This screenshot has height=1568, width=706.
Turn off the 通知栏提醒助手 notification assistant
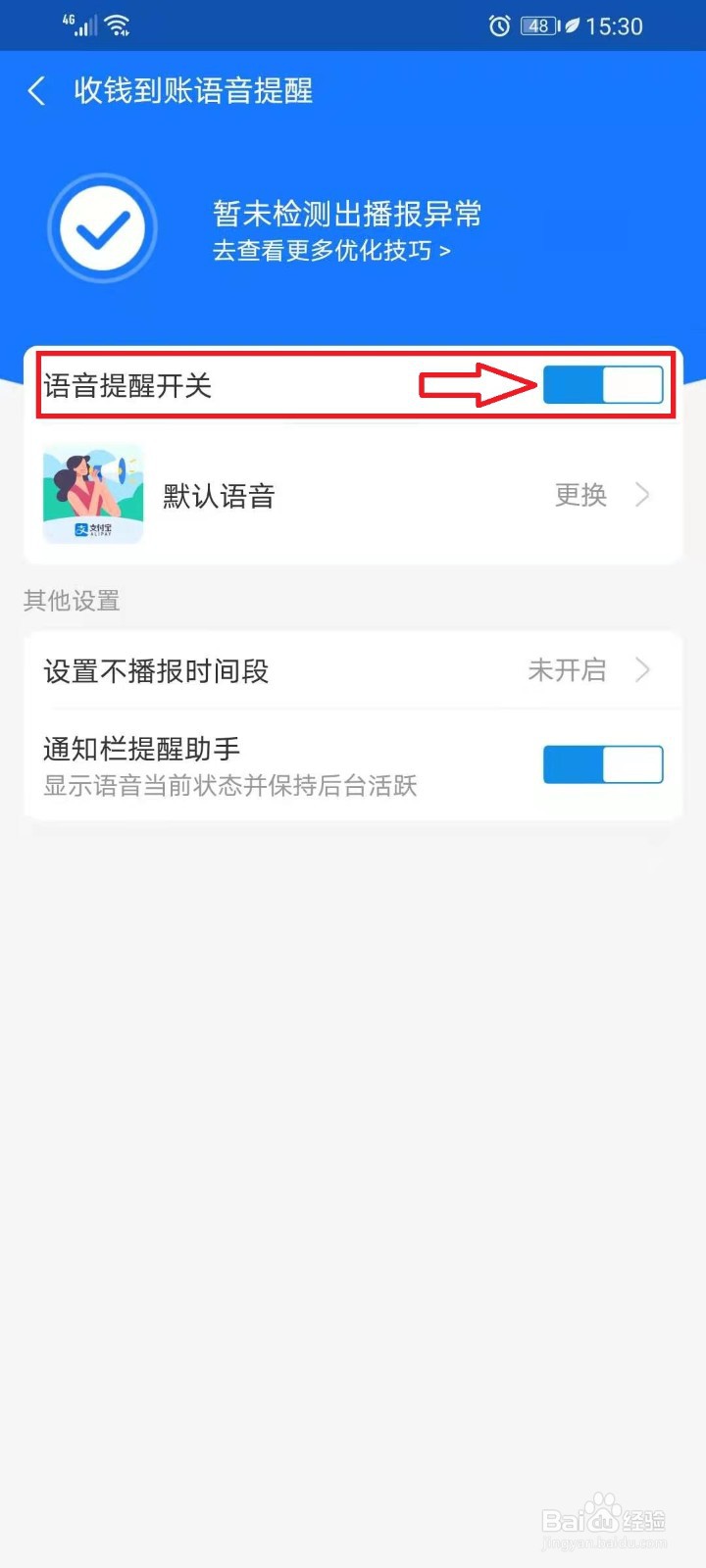603,763
